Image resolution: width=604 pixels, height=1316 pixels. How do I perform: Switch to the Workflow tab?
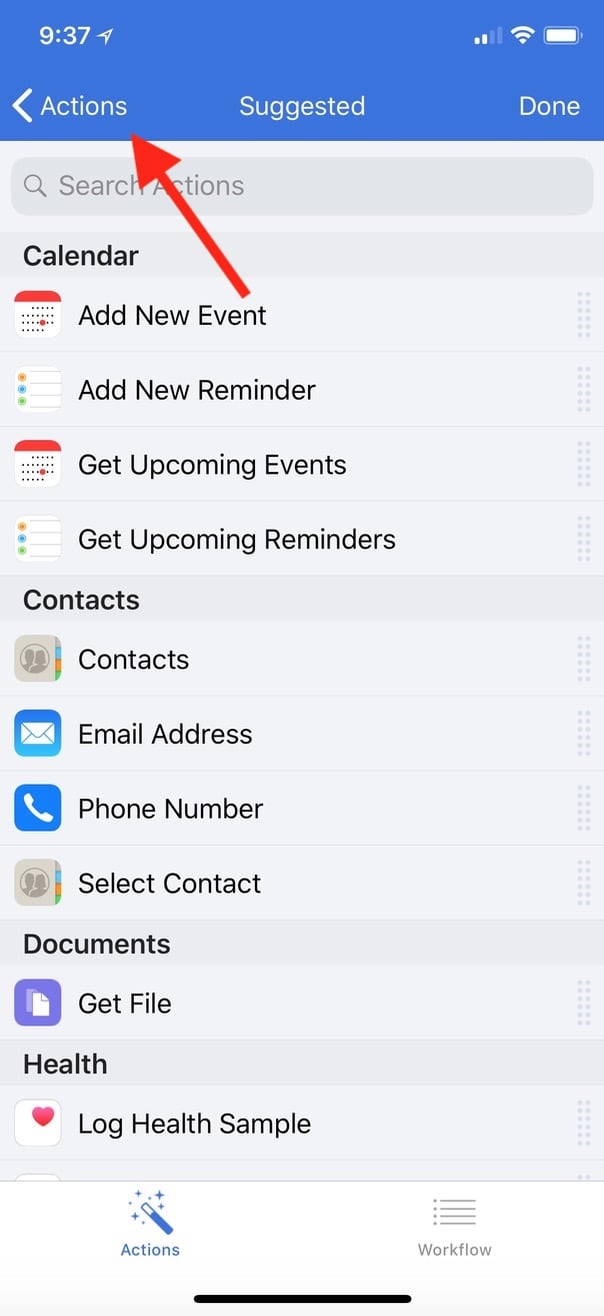(x=454, y=1229)
